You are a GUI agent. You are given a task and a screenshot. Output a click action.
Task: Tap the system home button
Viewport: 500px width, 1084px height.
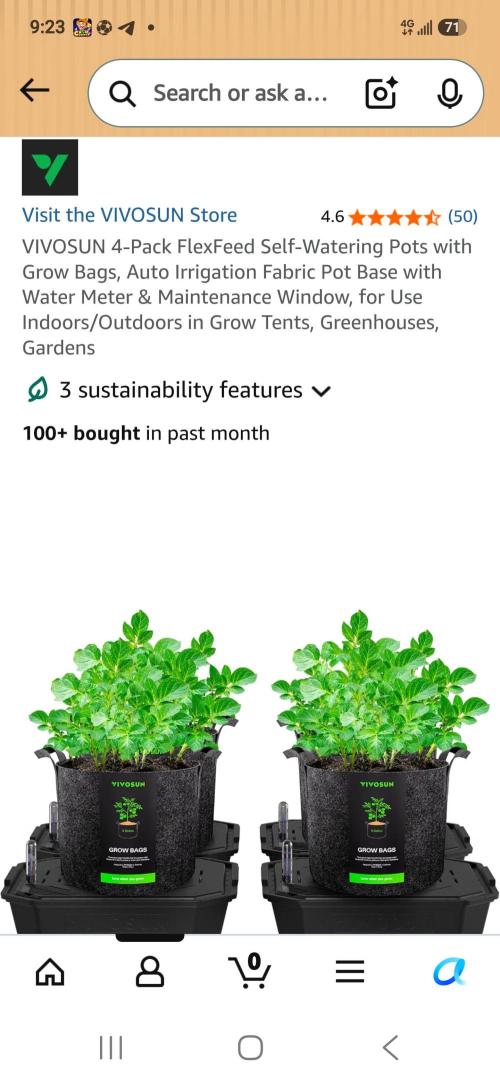(250, 1047)
